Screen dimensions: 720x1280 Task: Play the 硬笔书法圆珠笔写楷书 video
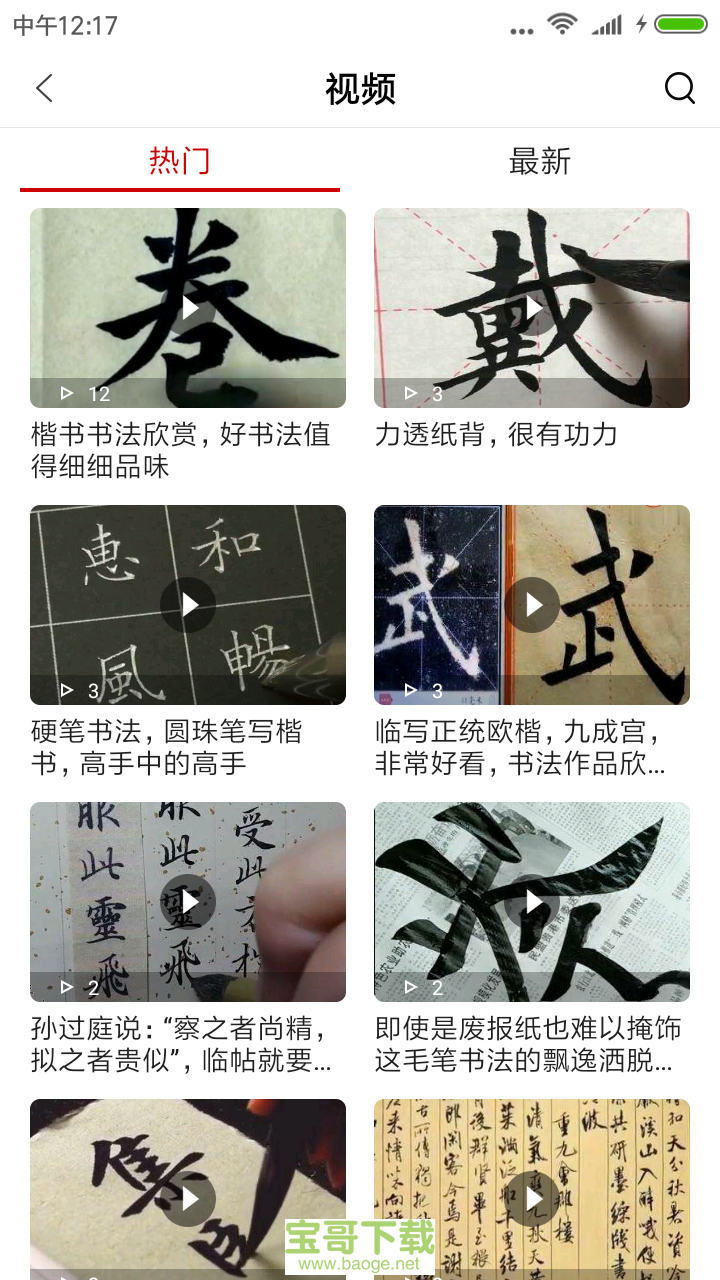pyautogui.click(x=188, y=603)
